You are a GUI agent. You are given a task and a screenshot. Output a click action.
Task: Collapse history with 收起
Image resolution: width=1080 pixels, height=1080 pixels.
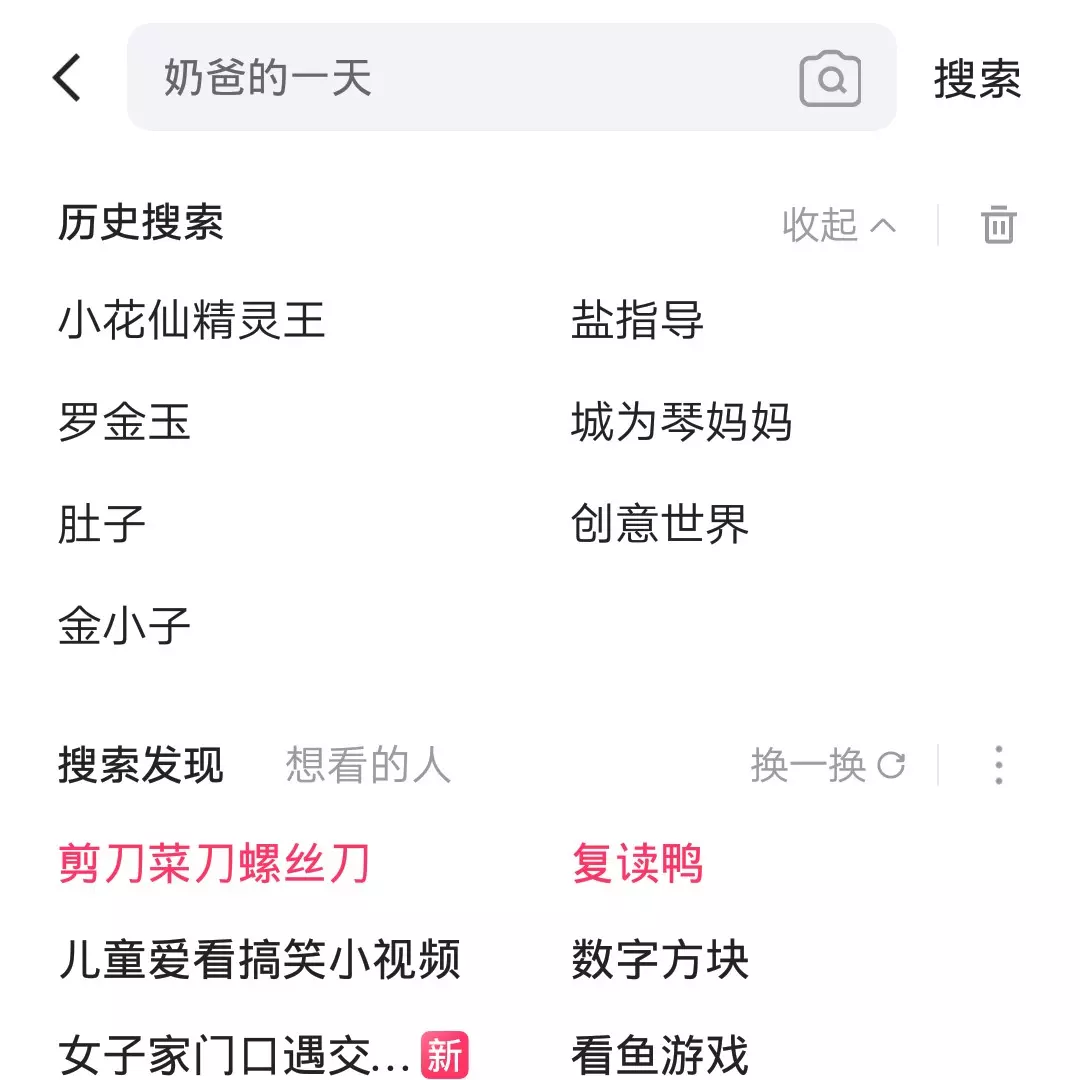(838, 225)
